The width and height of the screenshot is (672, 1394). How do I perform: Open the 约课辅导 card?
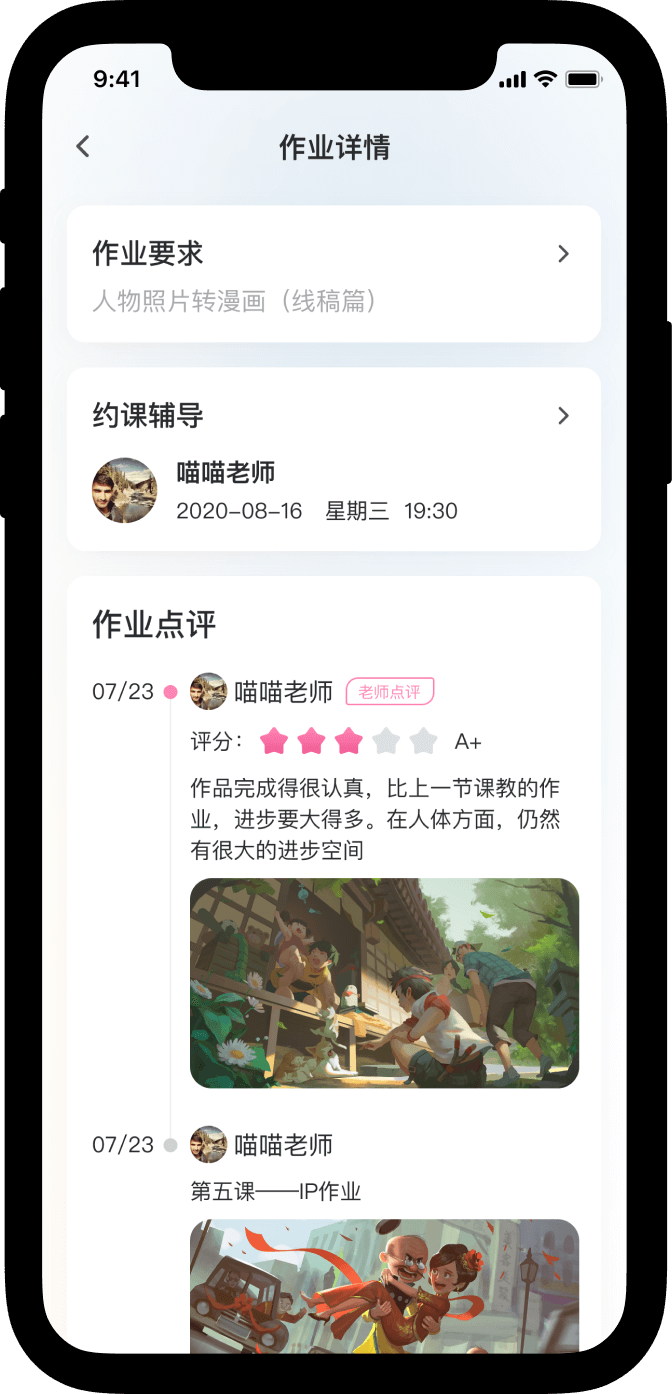click(333, 458)
